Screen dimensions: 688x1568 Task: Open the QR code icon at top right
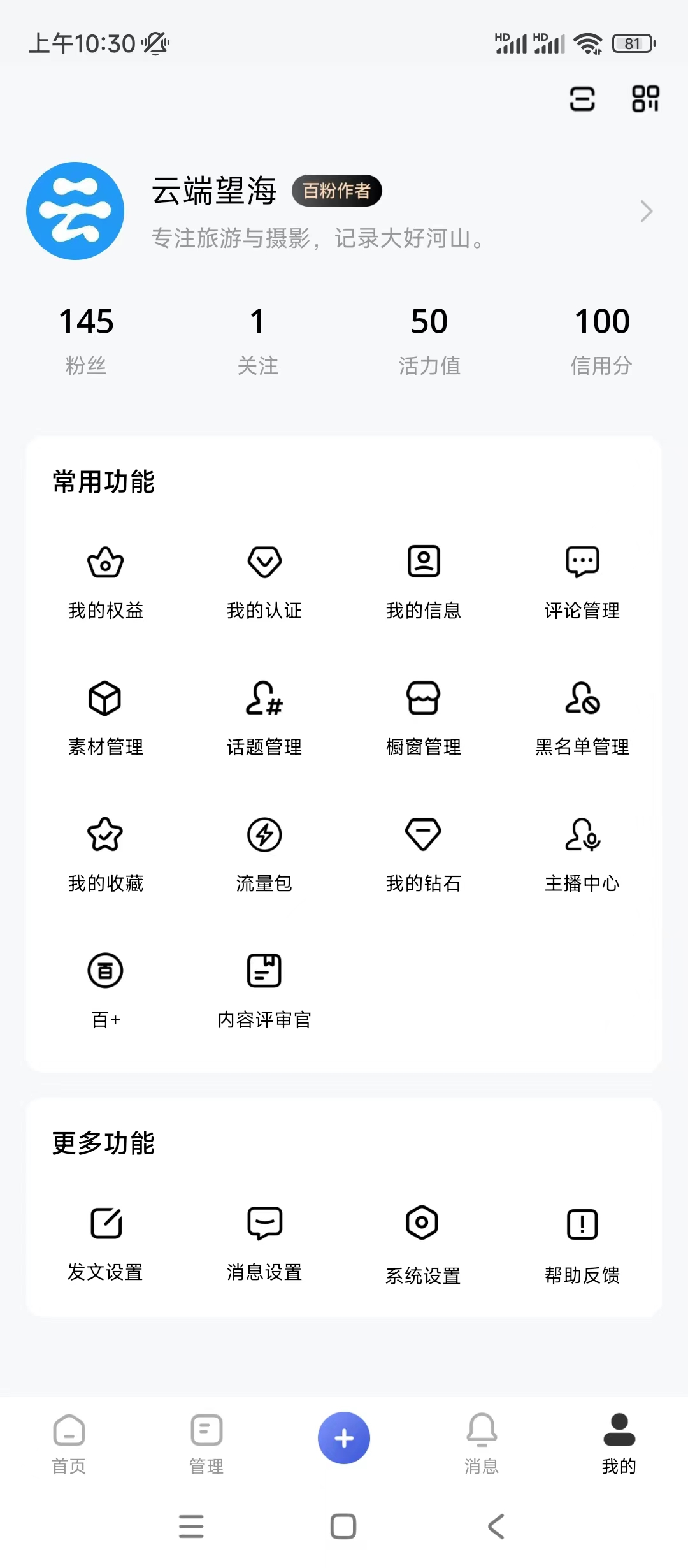645,99
